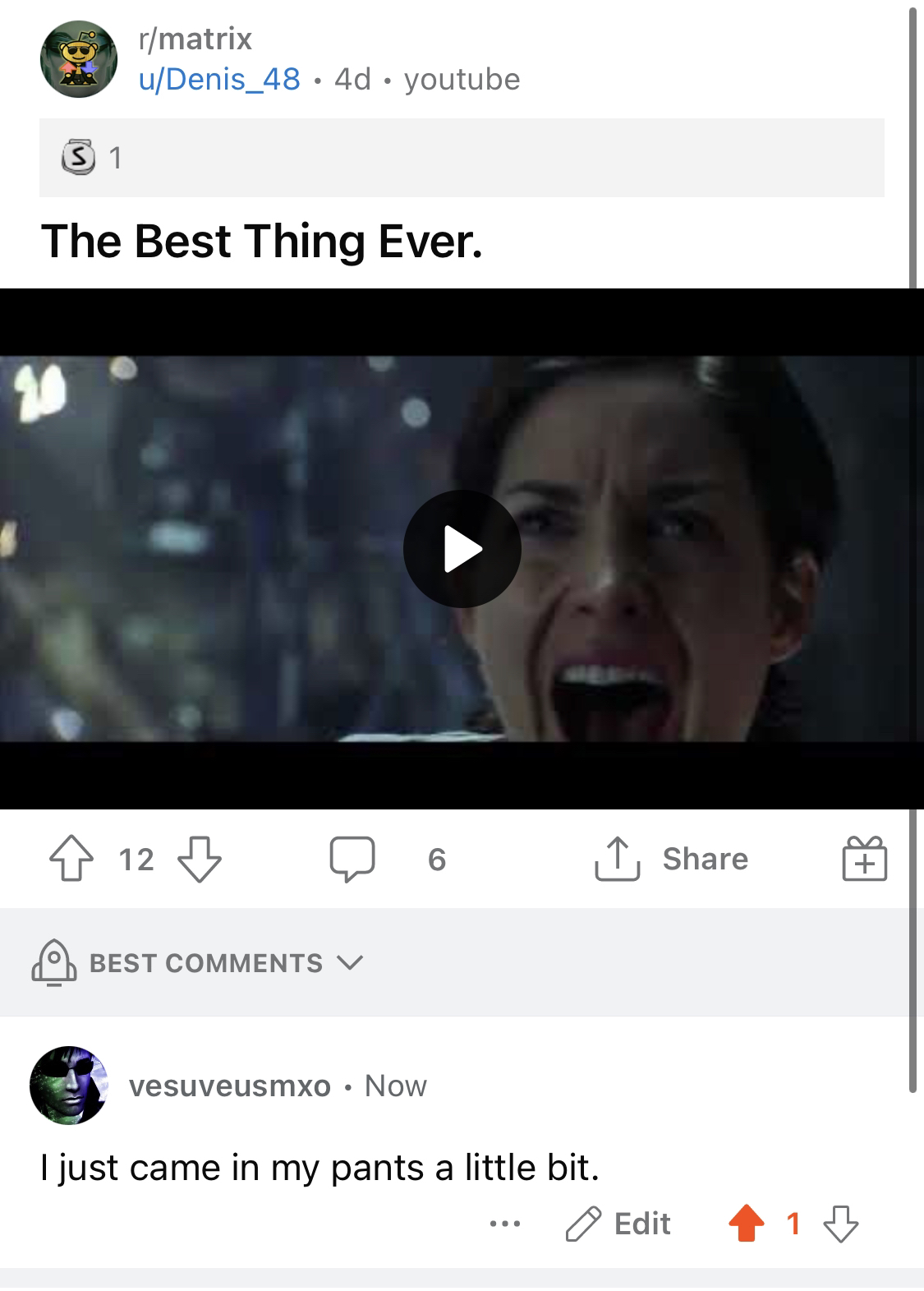Open more options on vesuveusmxo's comment
924x1291 pixels.
coord(504,1224)
